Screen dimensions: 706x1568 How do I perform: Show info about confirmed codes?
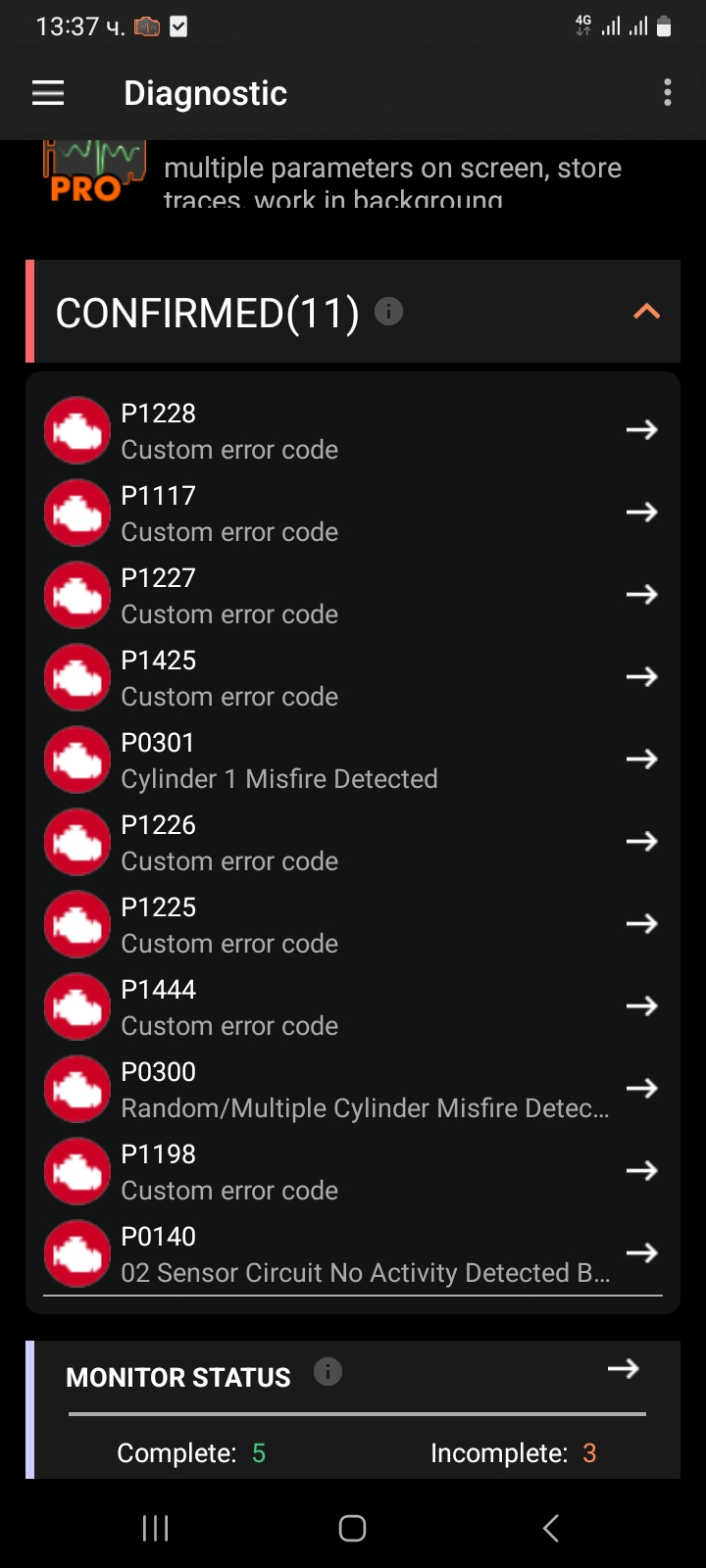coord(389,312)
